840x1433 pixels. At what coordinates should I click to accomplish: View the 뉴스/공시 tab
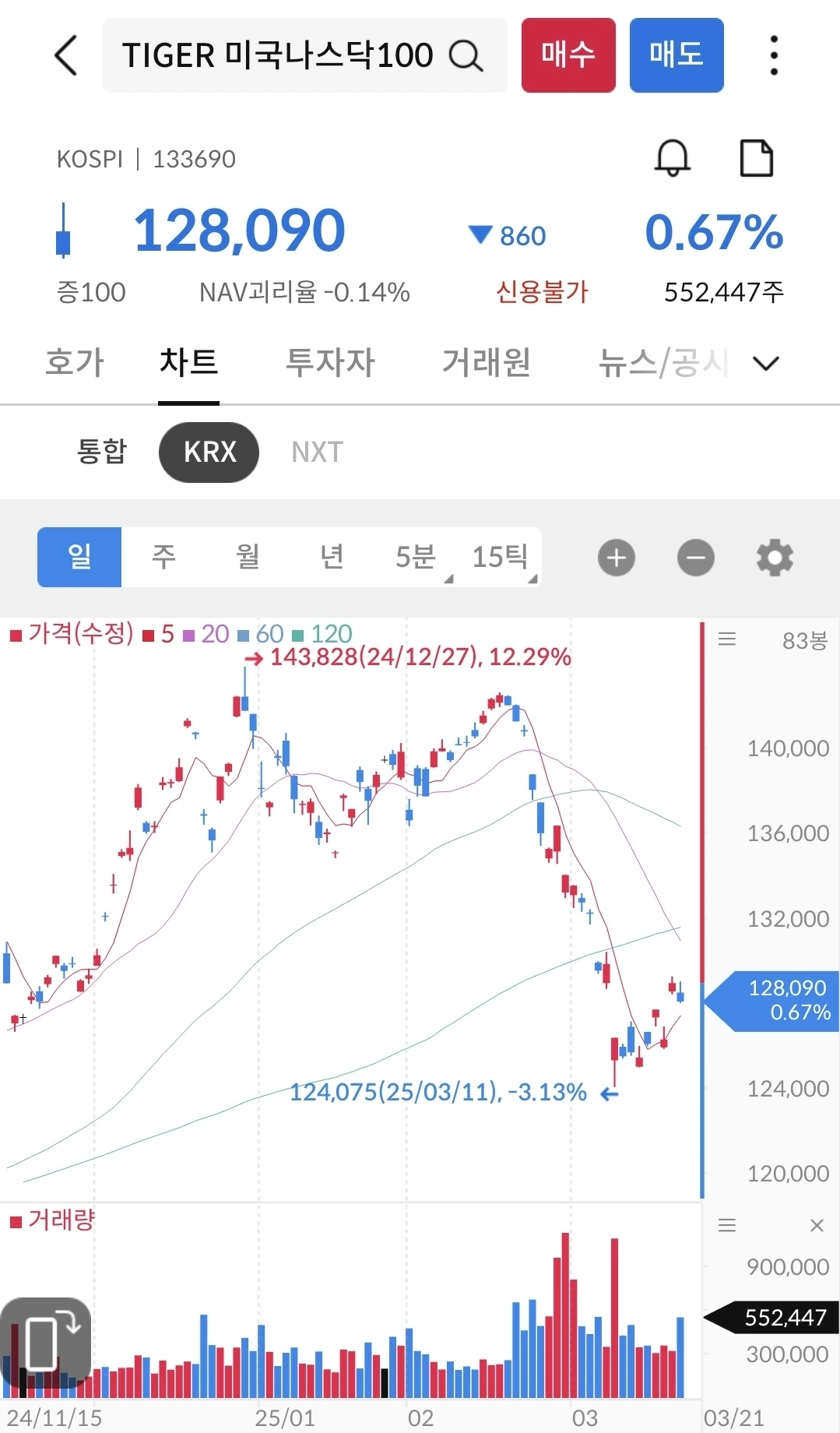tap(663, 362)
